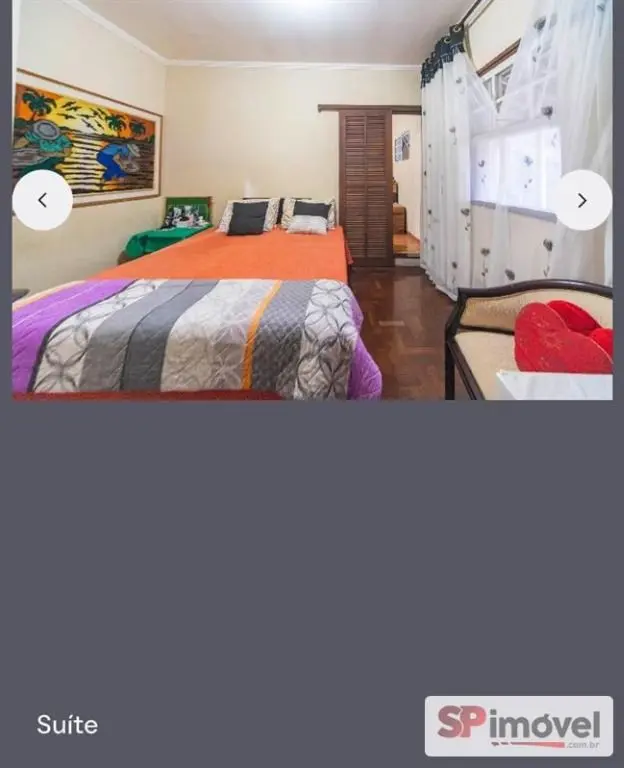This screenshot has width=624, height=768.
Task: Go to the previous photo
Action: (x=42, y=200)
